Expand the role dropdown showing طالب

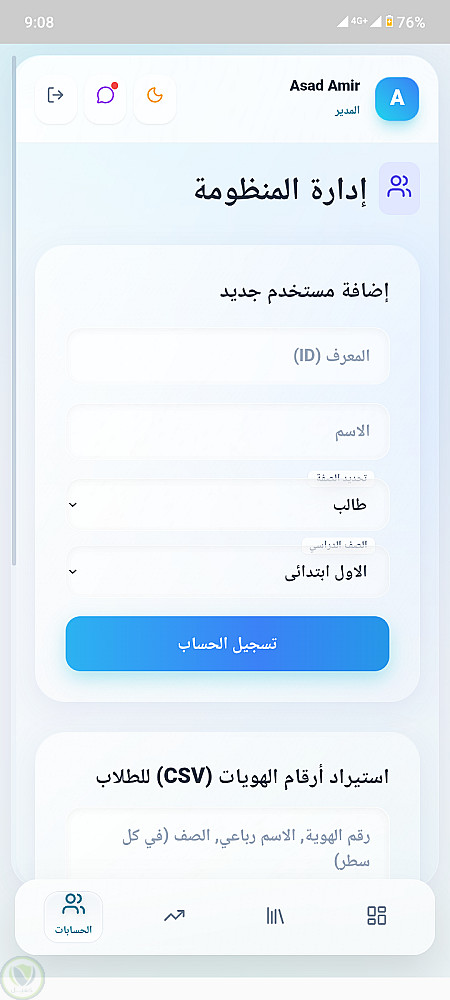coord(228,505)
